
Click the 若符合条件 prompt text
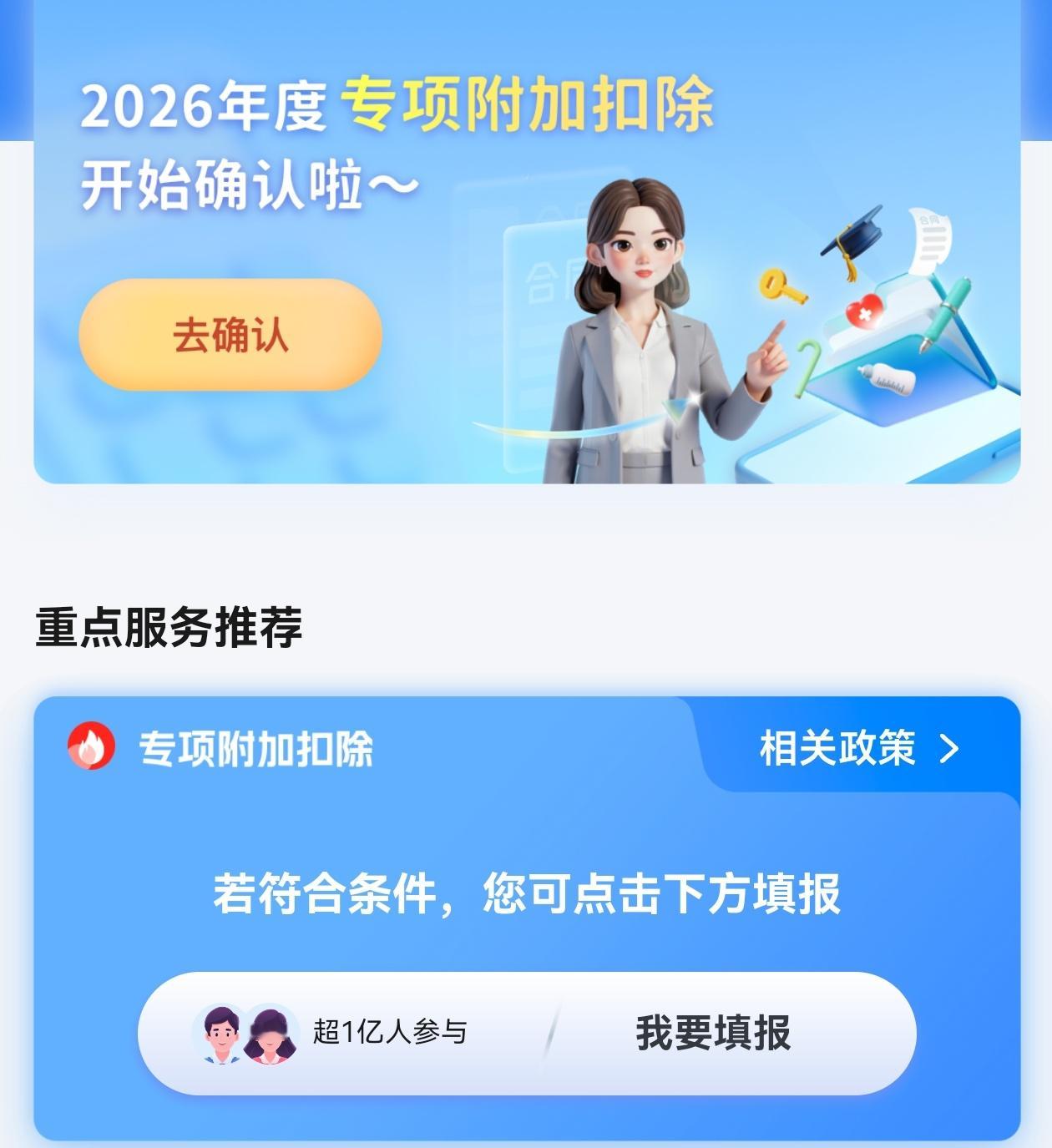[526, 892]
